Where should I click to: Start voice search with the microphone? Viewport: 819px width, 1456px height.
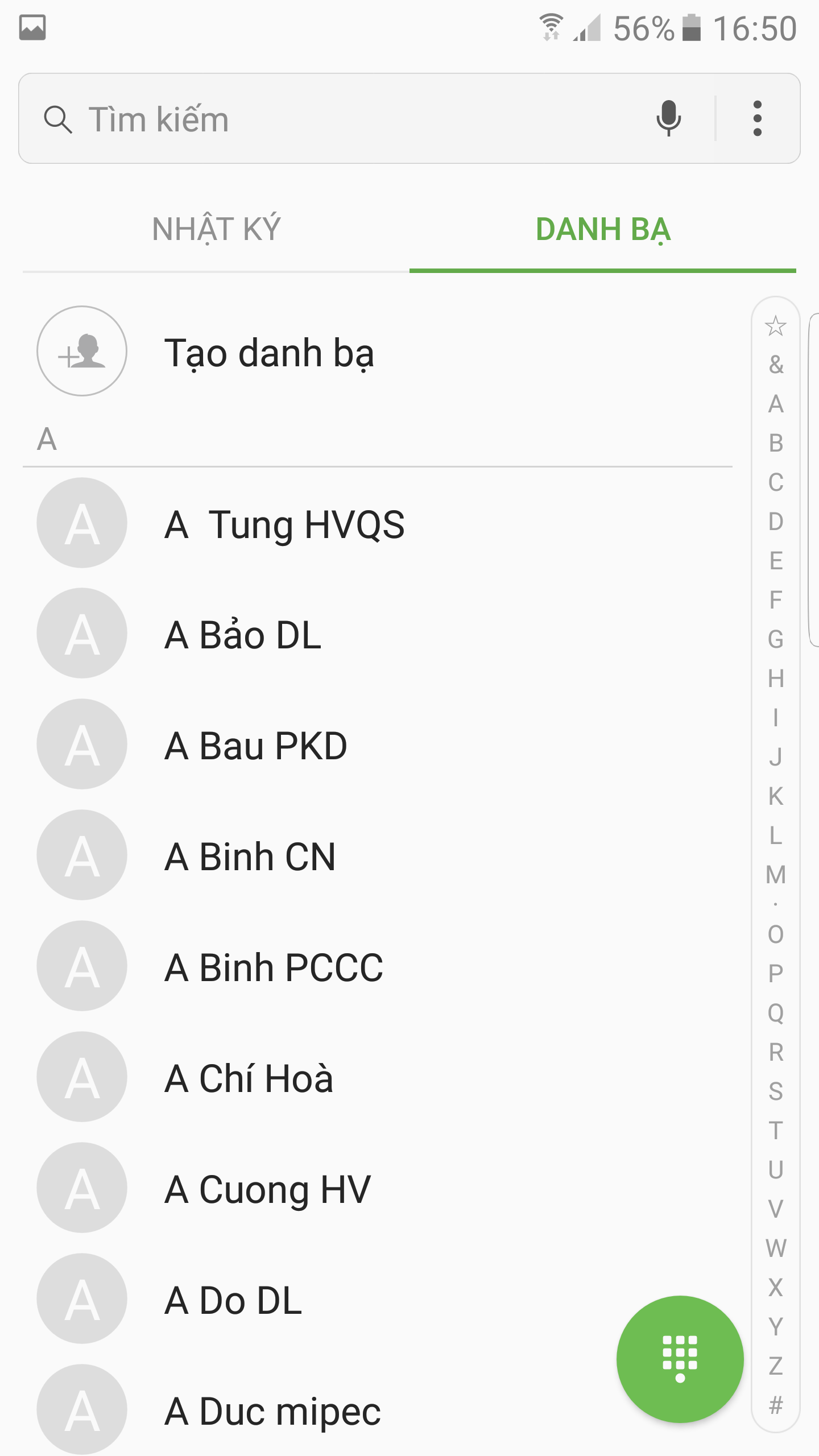tap(668, 119)
